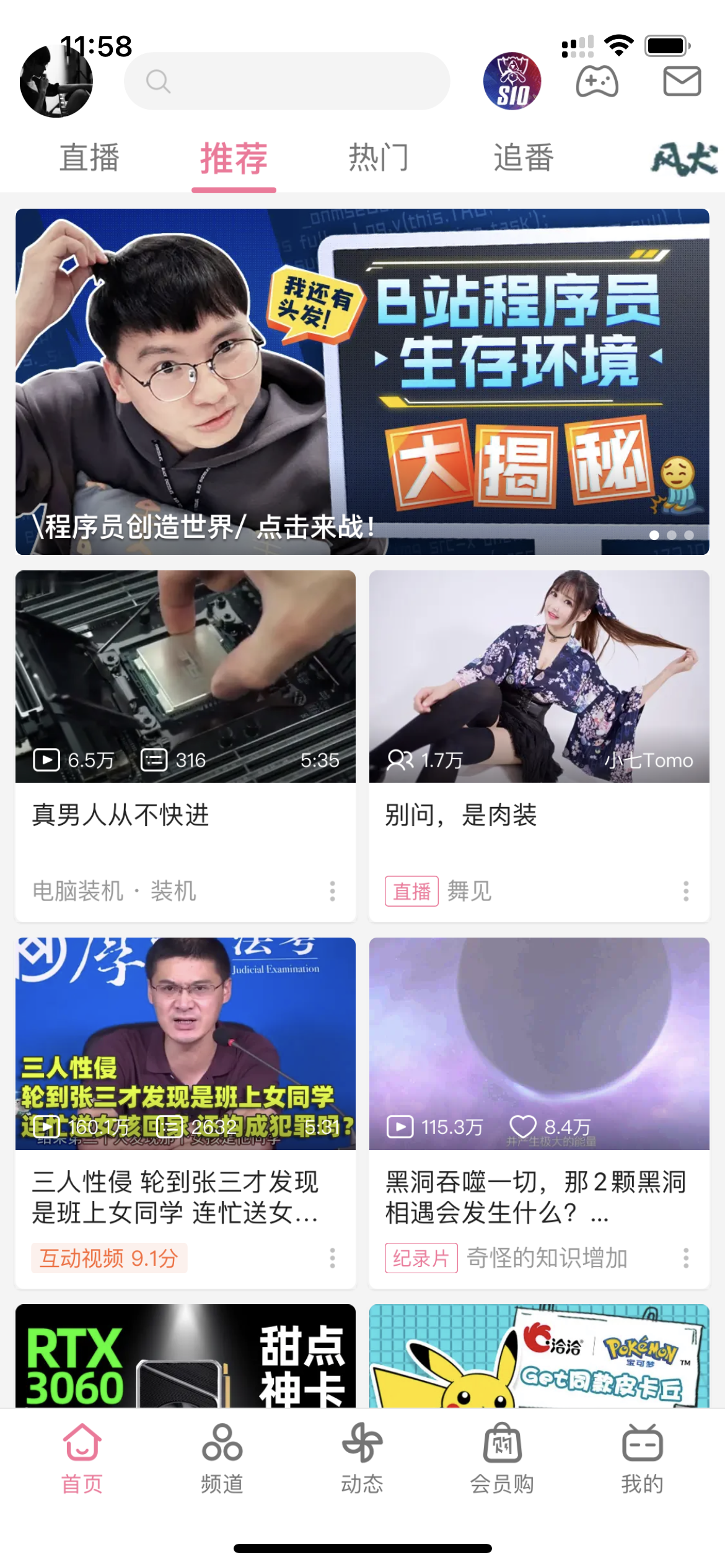Open the S10 event icon
This screenshot has width=725, height=1568.
click(x=512, y=81)
